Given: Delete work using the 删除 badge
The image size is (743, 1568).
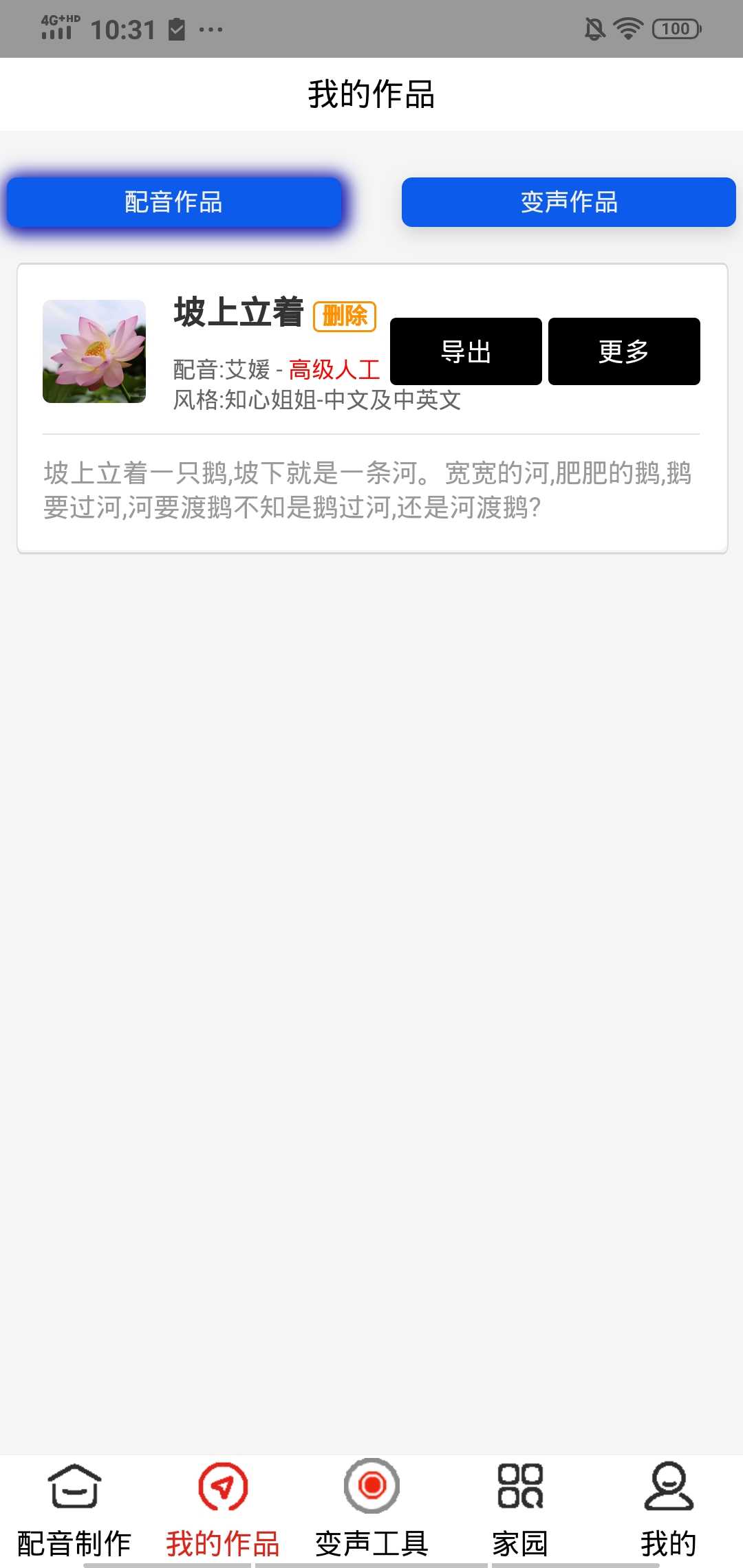Looking at the screenshot, I should coord(345,315).
